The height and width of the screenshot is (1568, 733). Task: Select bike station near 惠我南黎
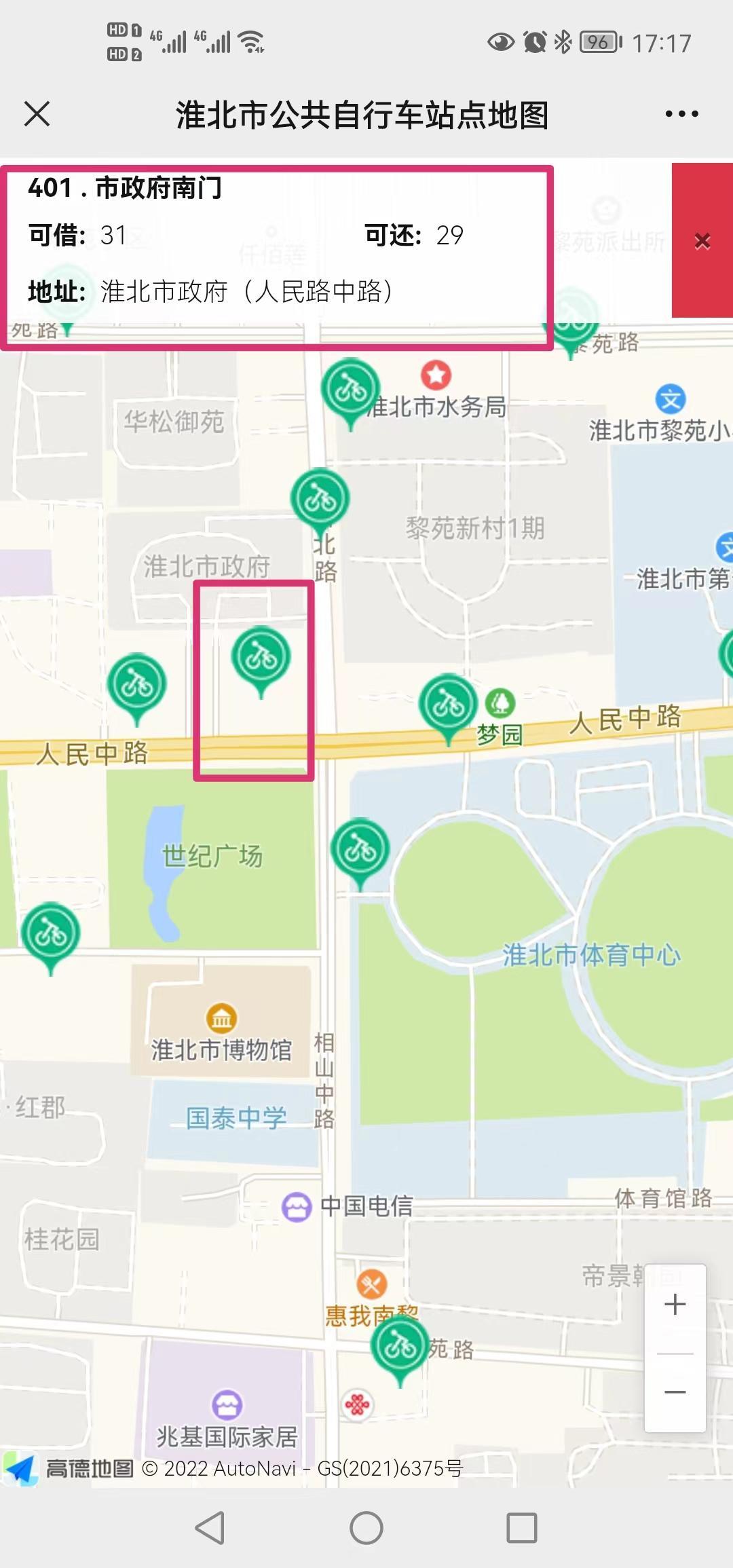pyautogui.click(x=400, y=1345)
